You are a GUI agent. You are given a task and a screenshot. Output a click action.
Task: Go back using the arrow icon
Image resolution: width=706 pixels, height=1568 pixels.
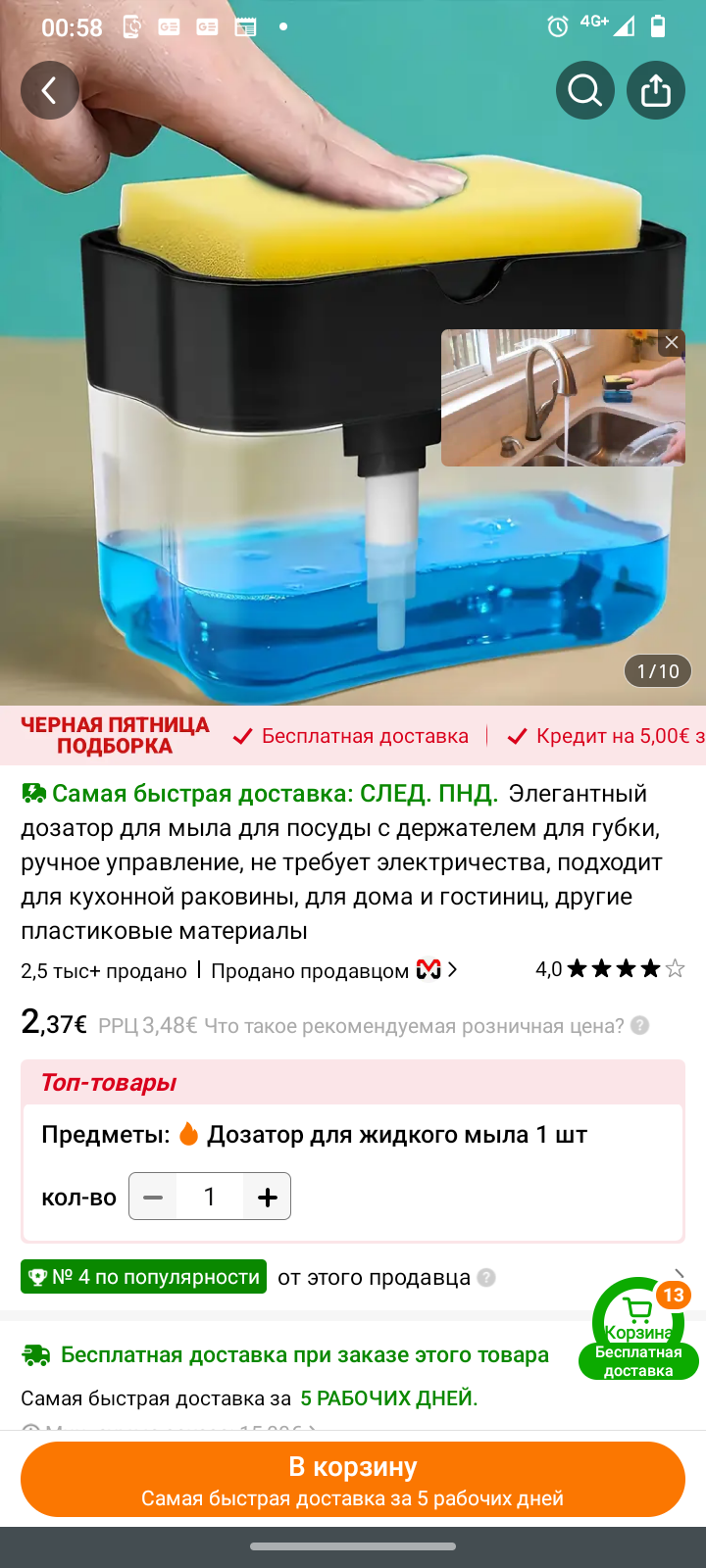(x=49, y=90)
